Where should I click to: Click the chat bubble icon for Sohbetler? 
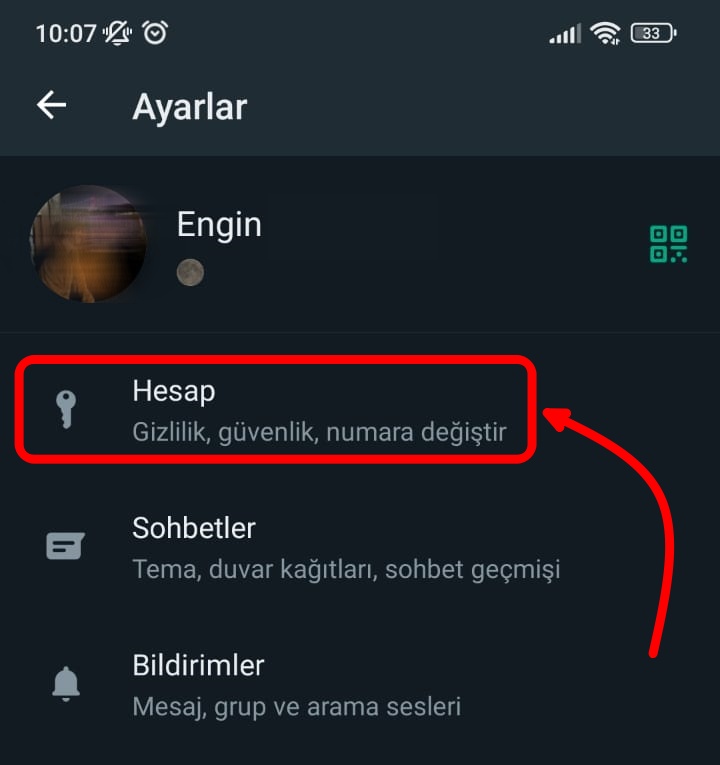pos(65,545)
